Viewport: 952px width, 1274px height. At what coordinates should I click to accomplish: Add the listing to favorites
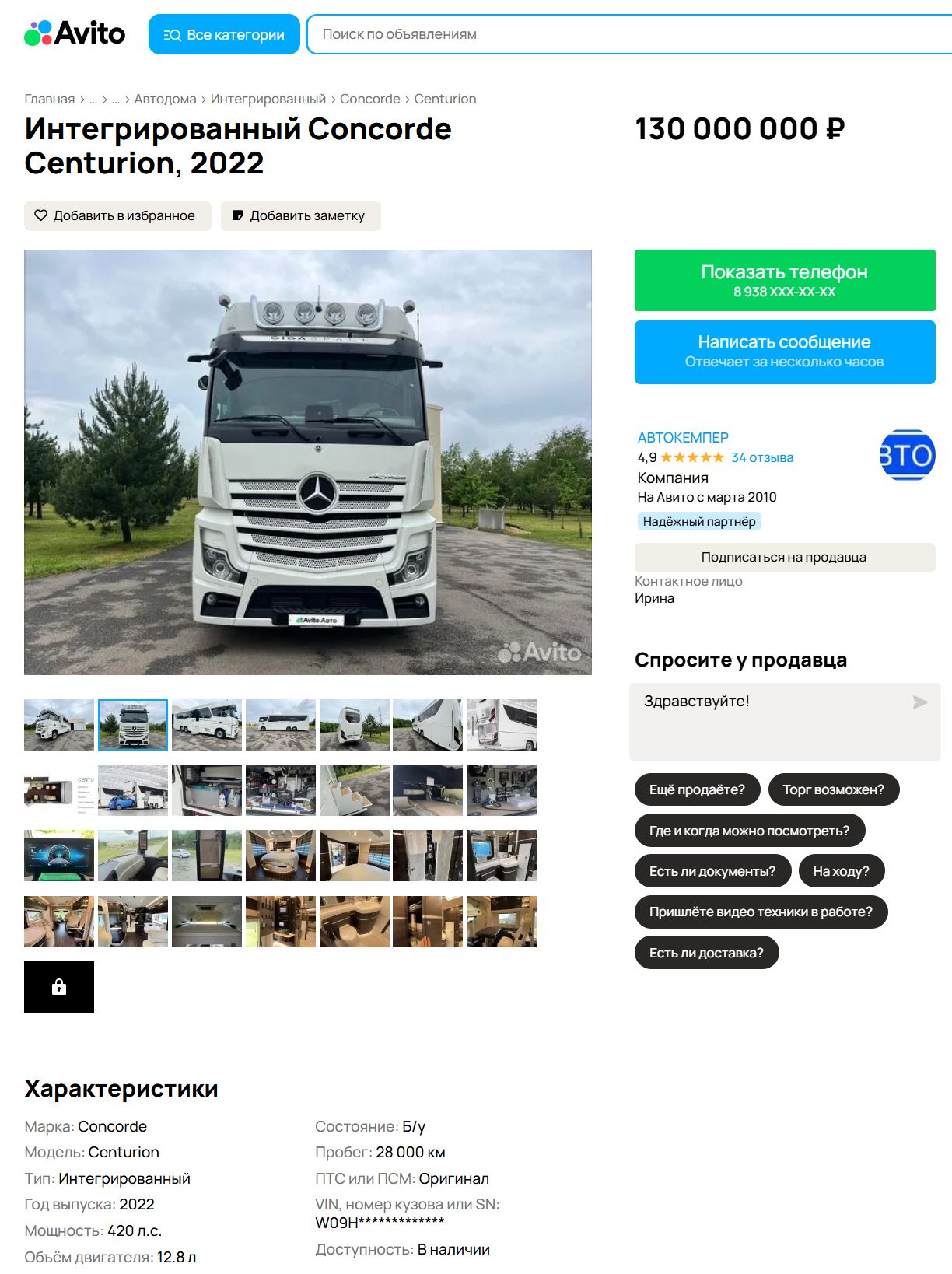(117, 215)
